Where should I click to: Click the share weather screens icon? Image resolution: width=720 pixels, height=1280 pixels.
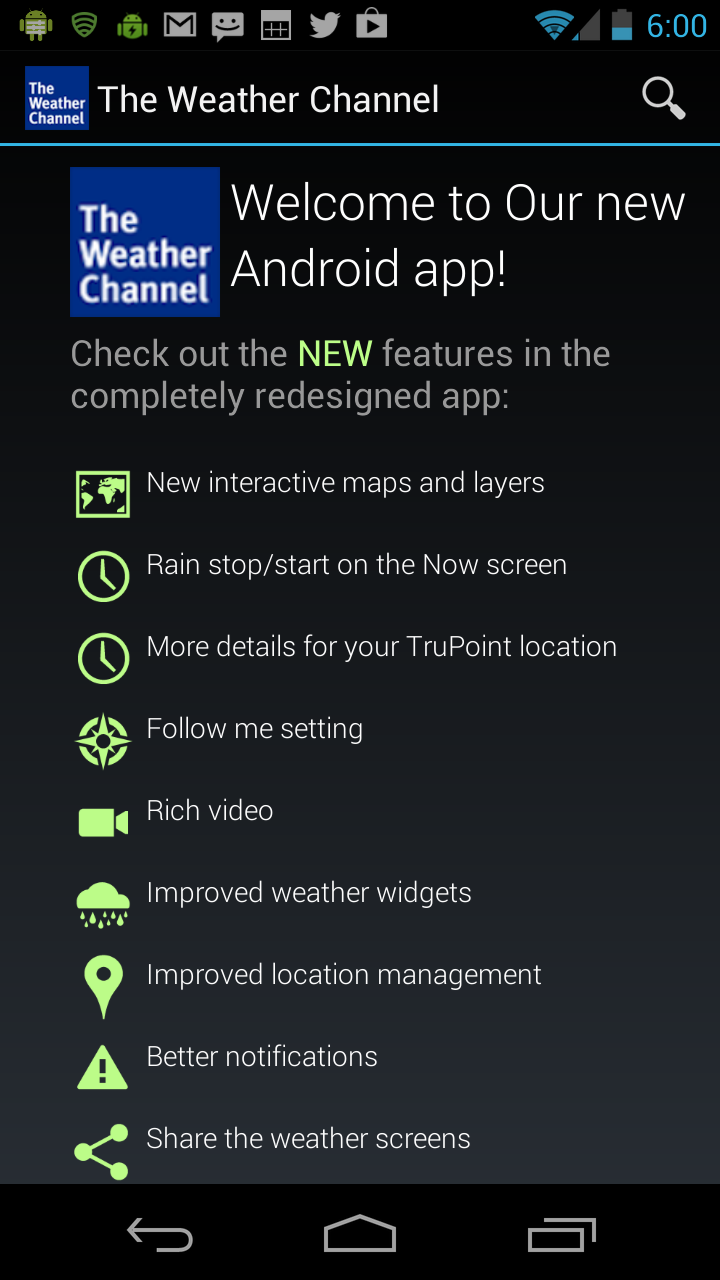[x=103, y=1149]
